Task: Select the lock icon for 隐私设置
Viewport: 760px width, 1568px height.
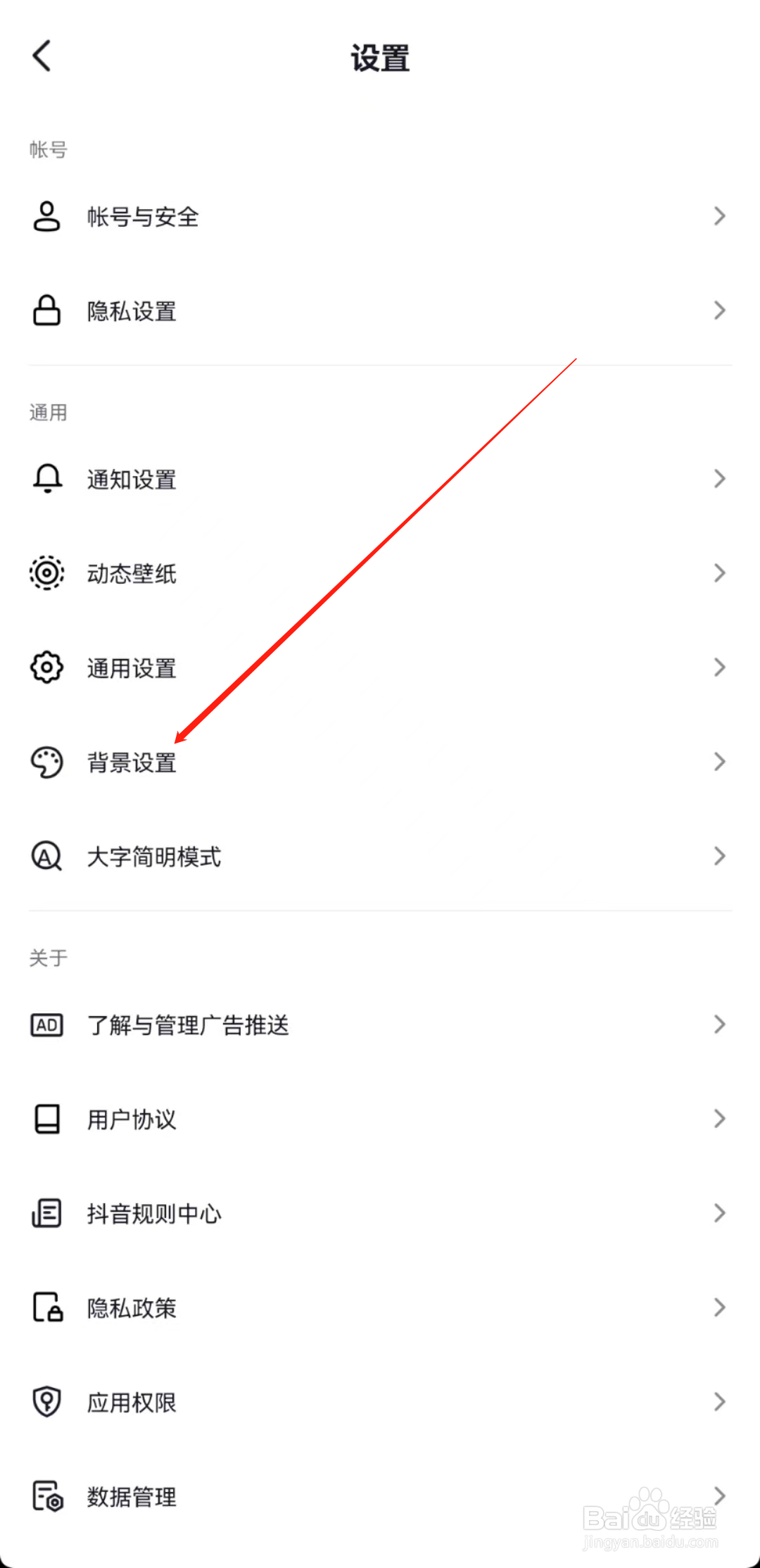Action: (46, 311)
